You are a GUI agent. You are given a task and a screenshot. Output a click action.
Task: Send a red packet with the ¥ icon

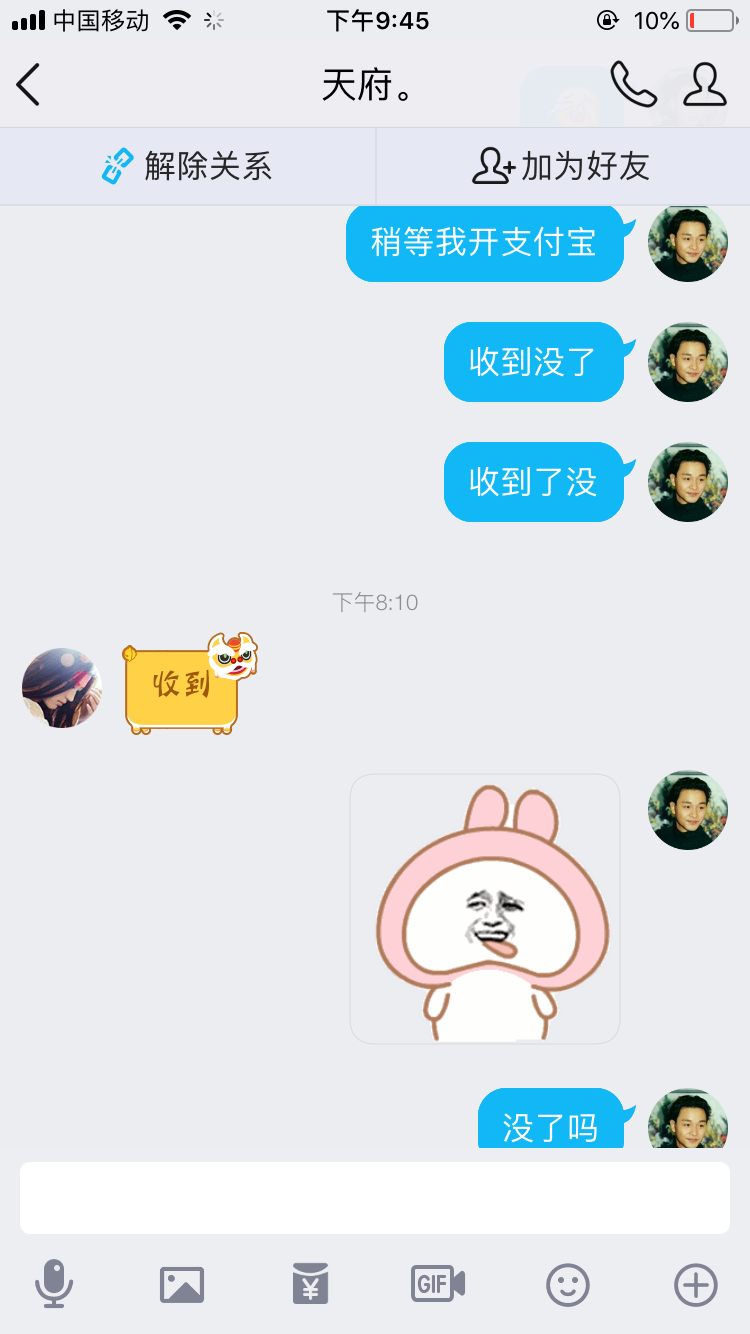(311, 1284)
